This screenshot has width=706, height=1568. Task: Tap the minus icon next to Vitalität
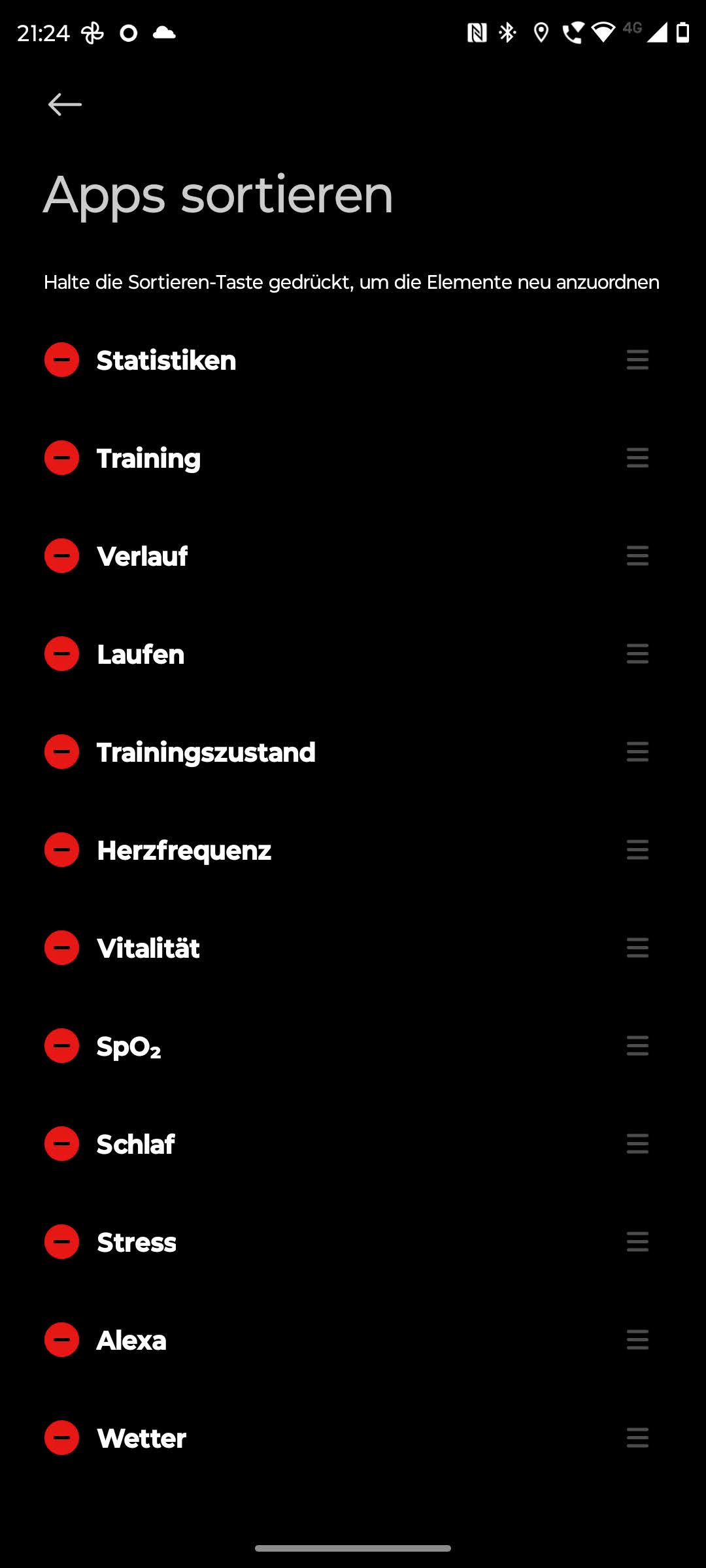[x=62, y=948]
